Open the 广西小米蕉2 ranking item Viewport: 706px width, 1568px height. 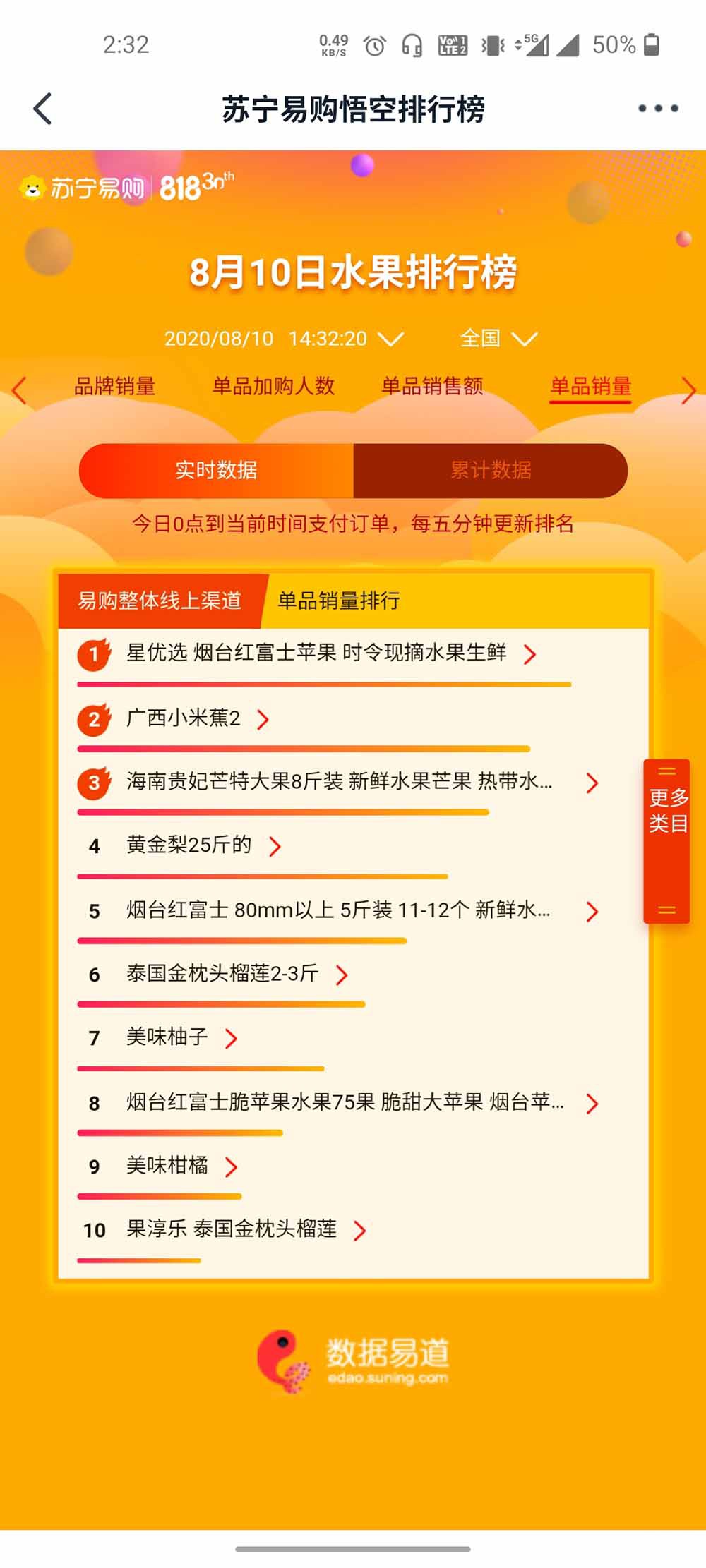point(184,718)
